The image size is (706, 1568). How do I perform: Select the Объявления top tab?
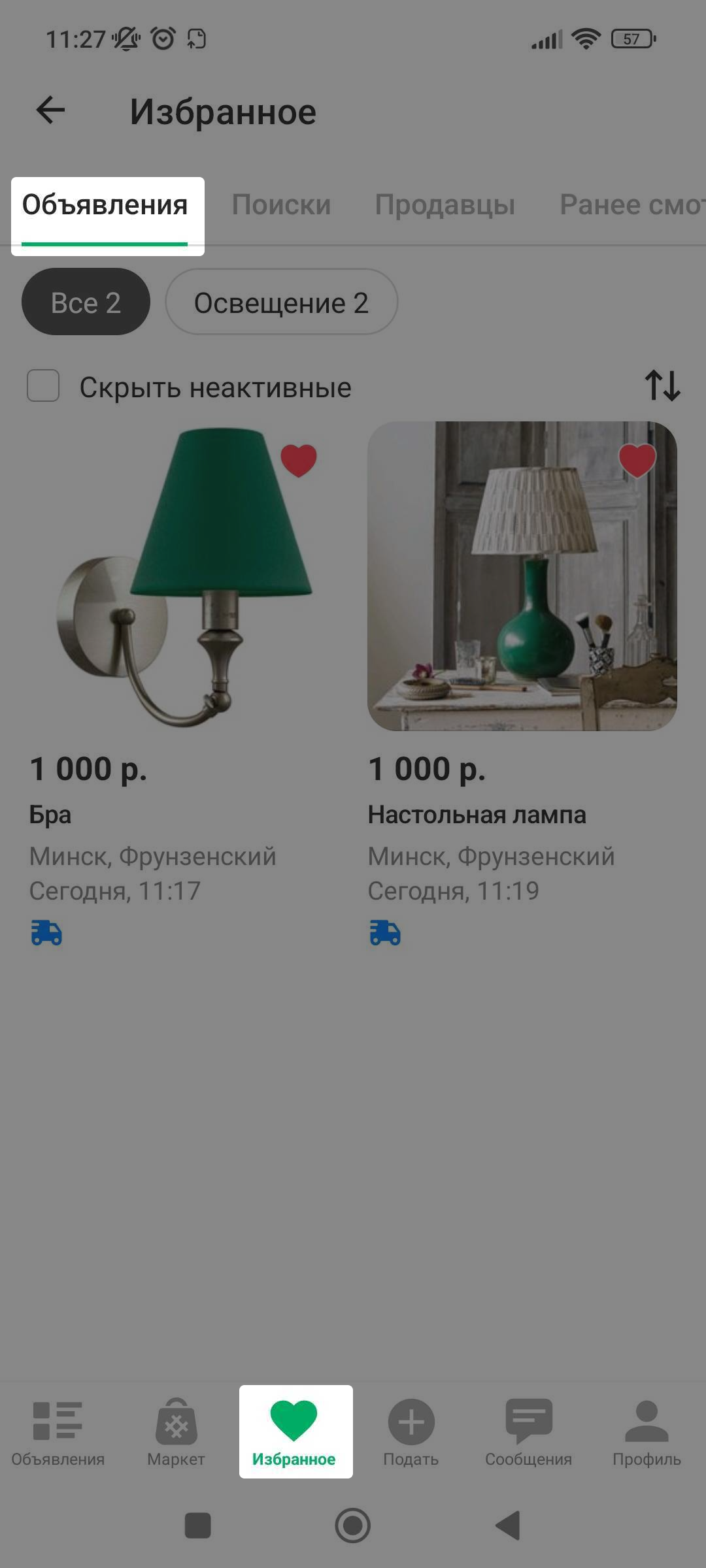105,206
